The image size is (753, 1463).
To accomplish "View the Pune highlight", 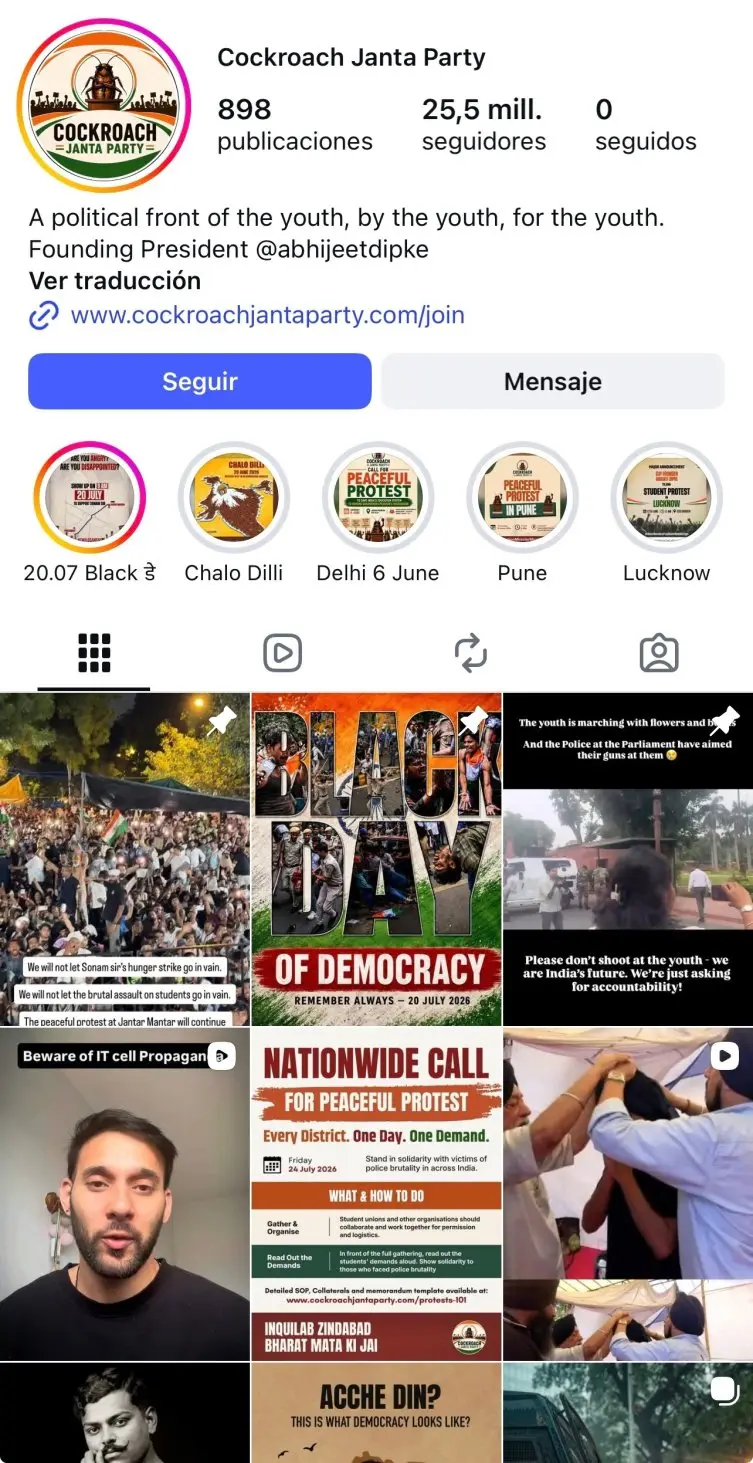I will coord(522,497).
